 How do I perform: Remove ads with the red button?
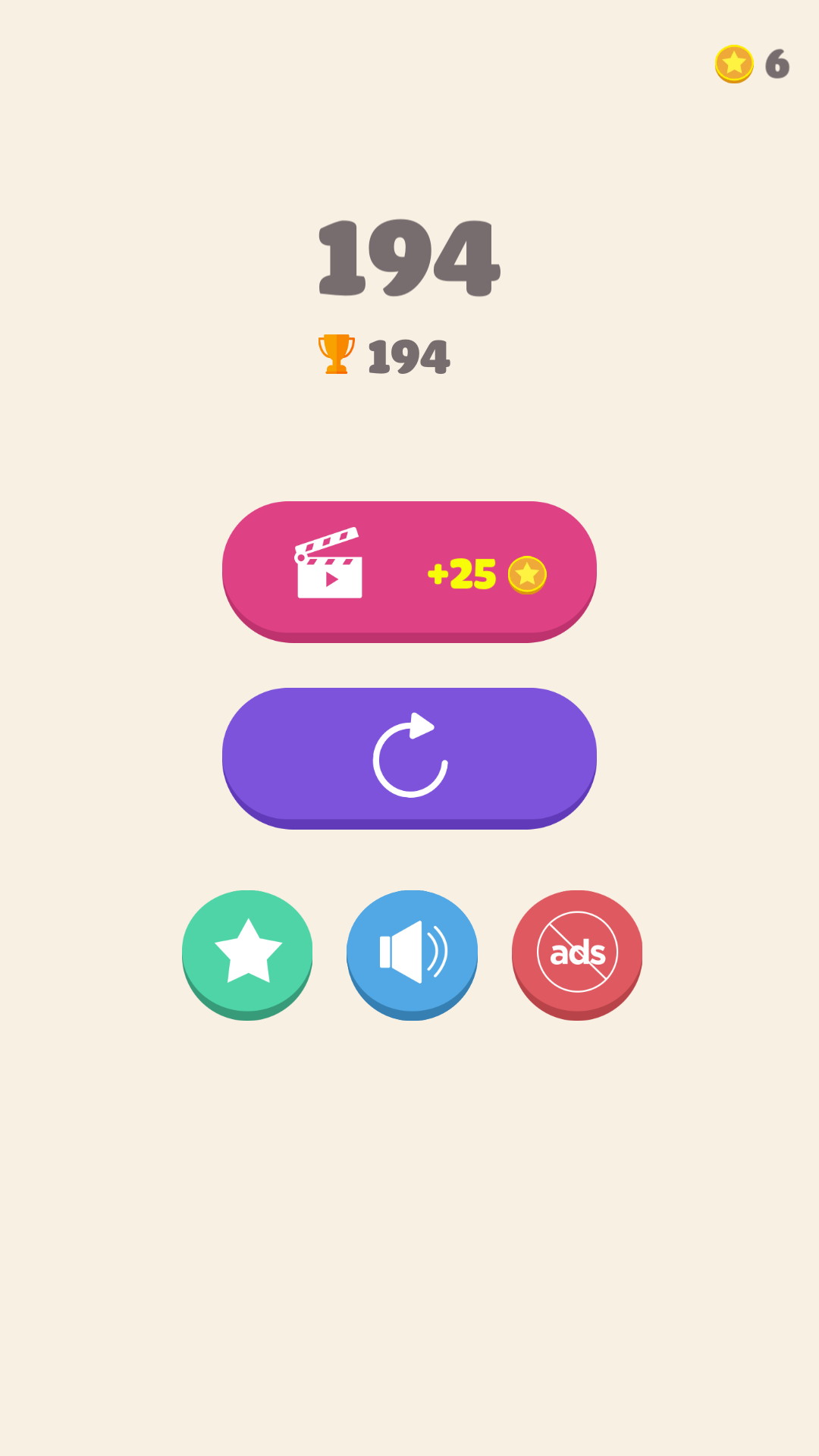tap(577, 952)
